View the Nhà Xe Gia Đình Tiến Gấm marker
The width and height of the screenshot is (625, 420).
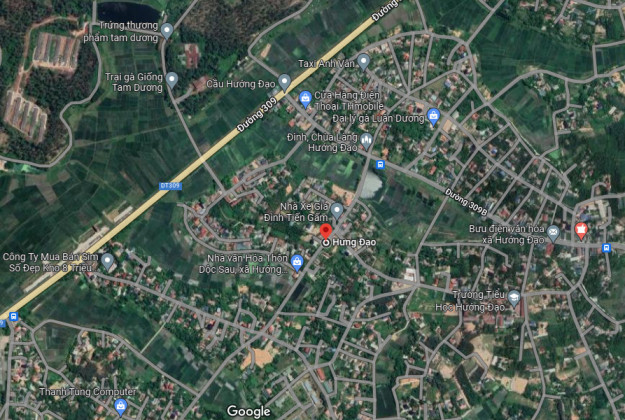tap(337, 210)
